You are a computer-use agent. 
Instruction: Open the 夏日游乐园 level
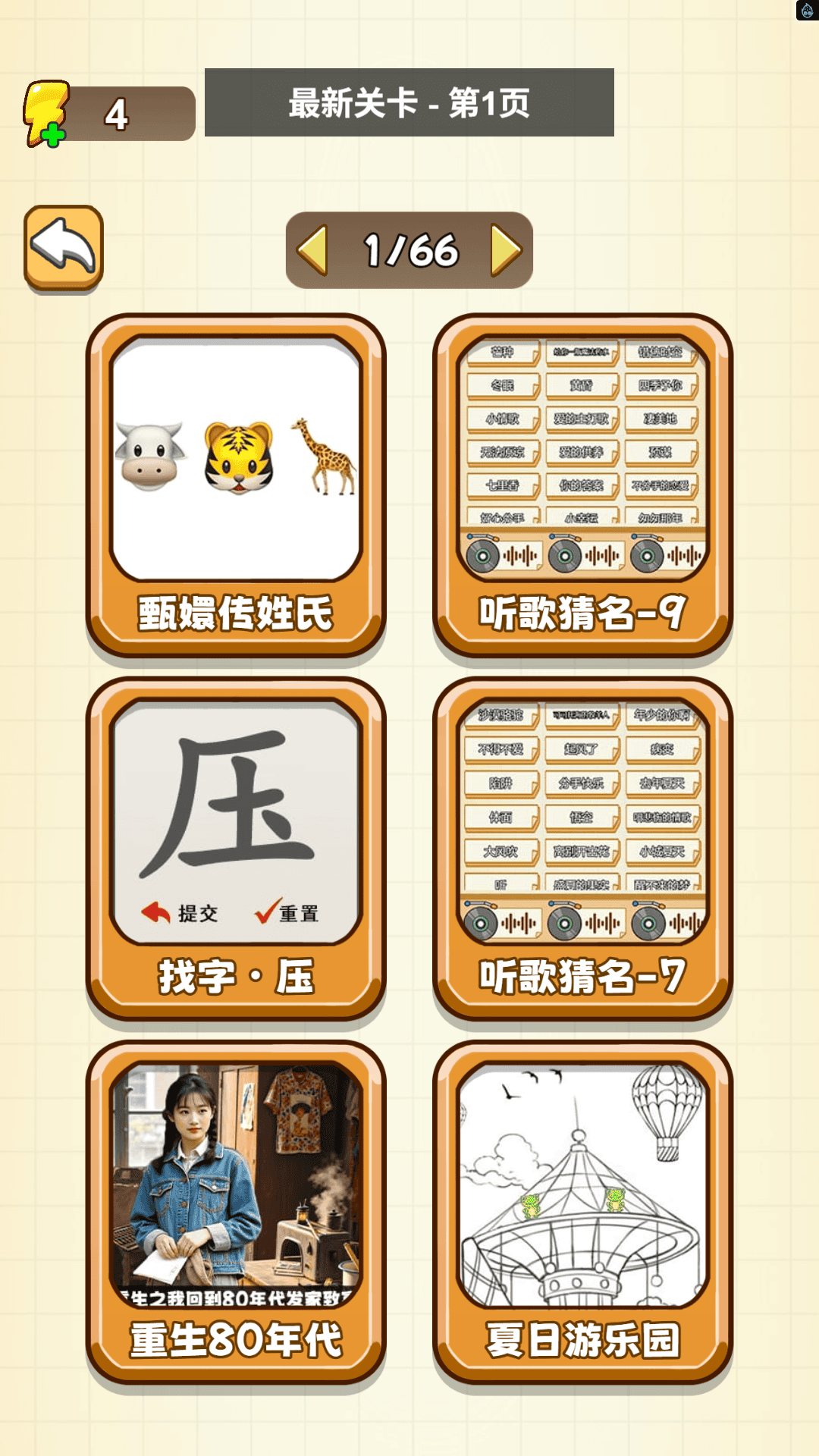point(582,1213)
